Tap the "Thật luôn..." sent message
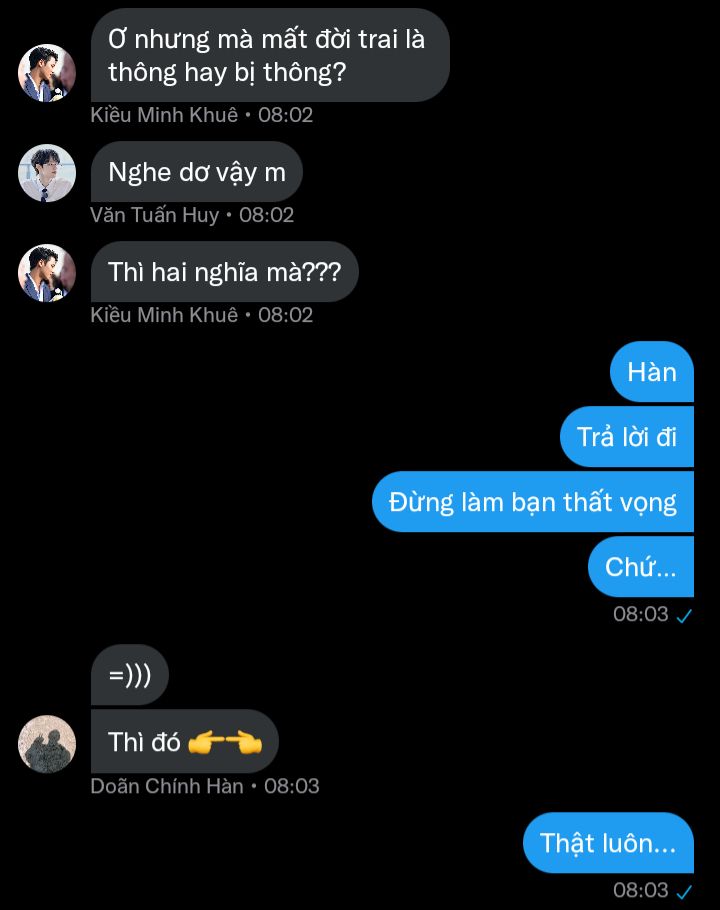This screenshot has height=910, width=720. (x=608, y=842)
